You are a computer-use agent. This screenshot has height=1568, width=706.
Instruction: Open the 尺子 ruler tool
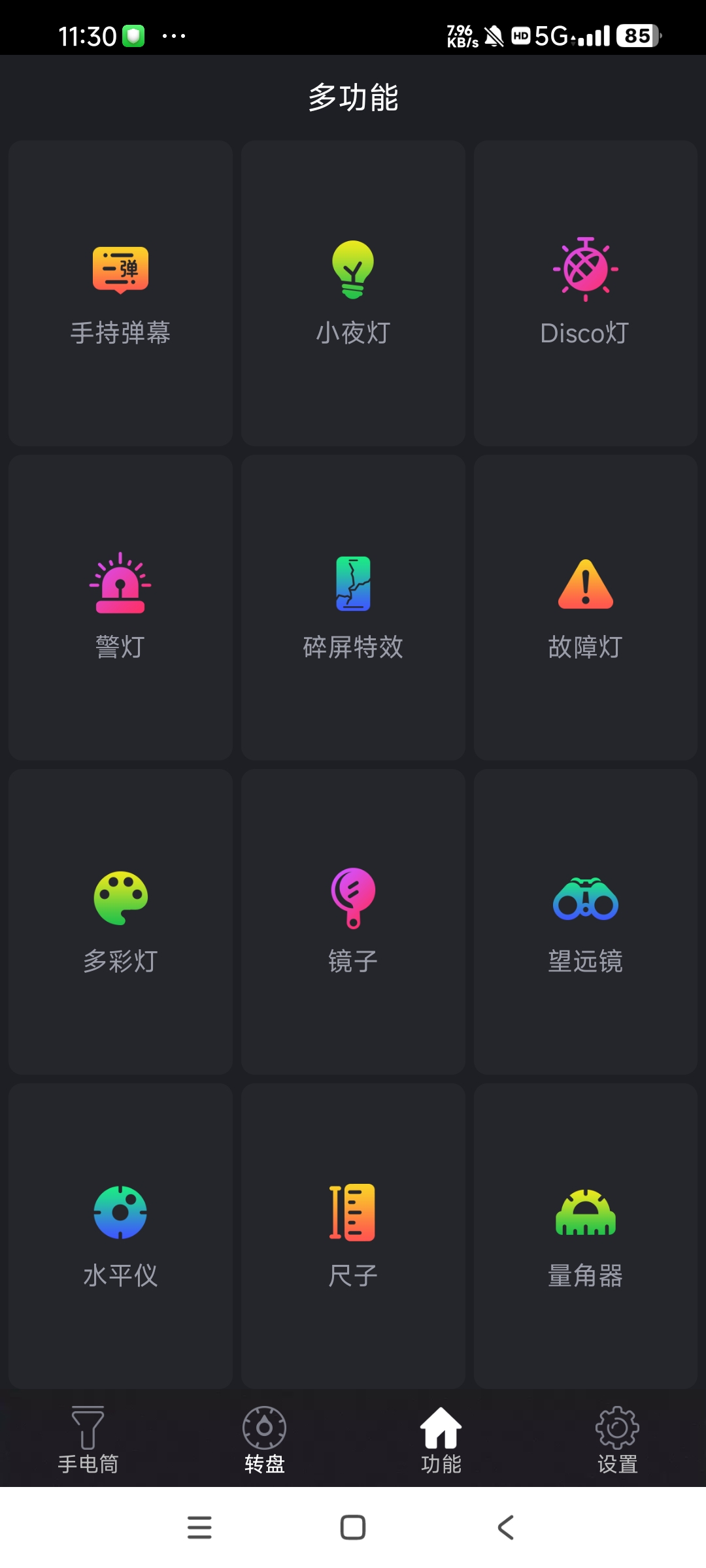[353, 1235]
